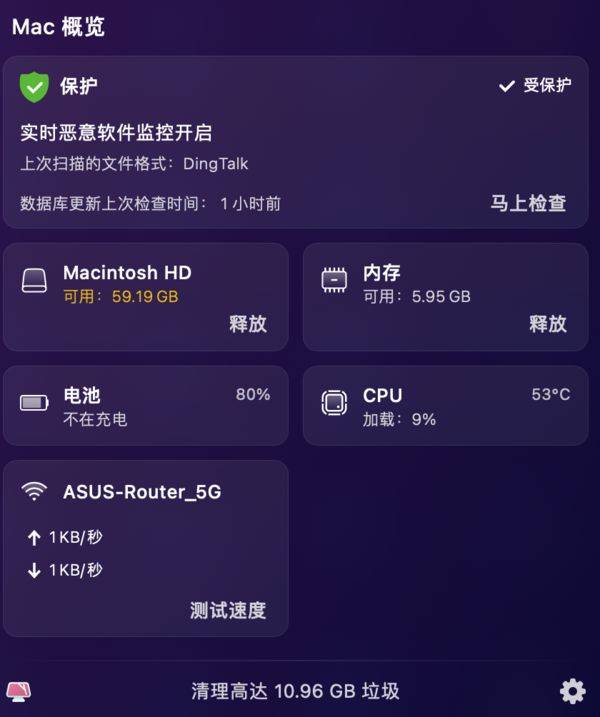Tap 马上检查 to check database updates
Viewport: 600px width, 717px height.
point(528,203)
